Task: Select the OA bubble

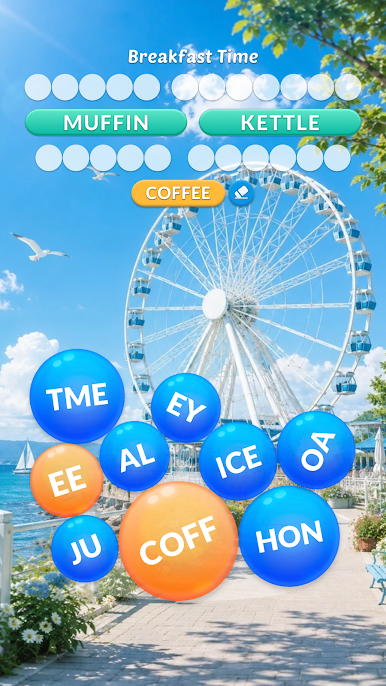Action: [316, 450]
